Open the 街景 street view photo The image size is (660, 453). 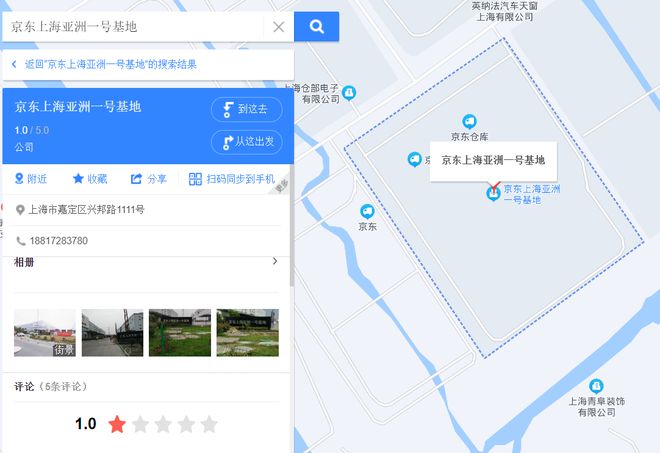tap(44, 333)
